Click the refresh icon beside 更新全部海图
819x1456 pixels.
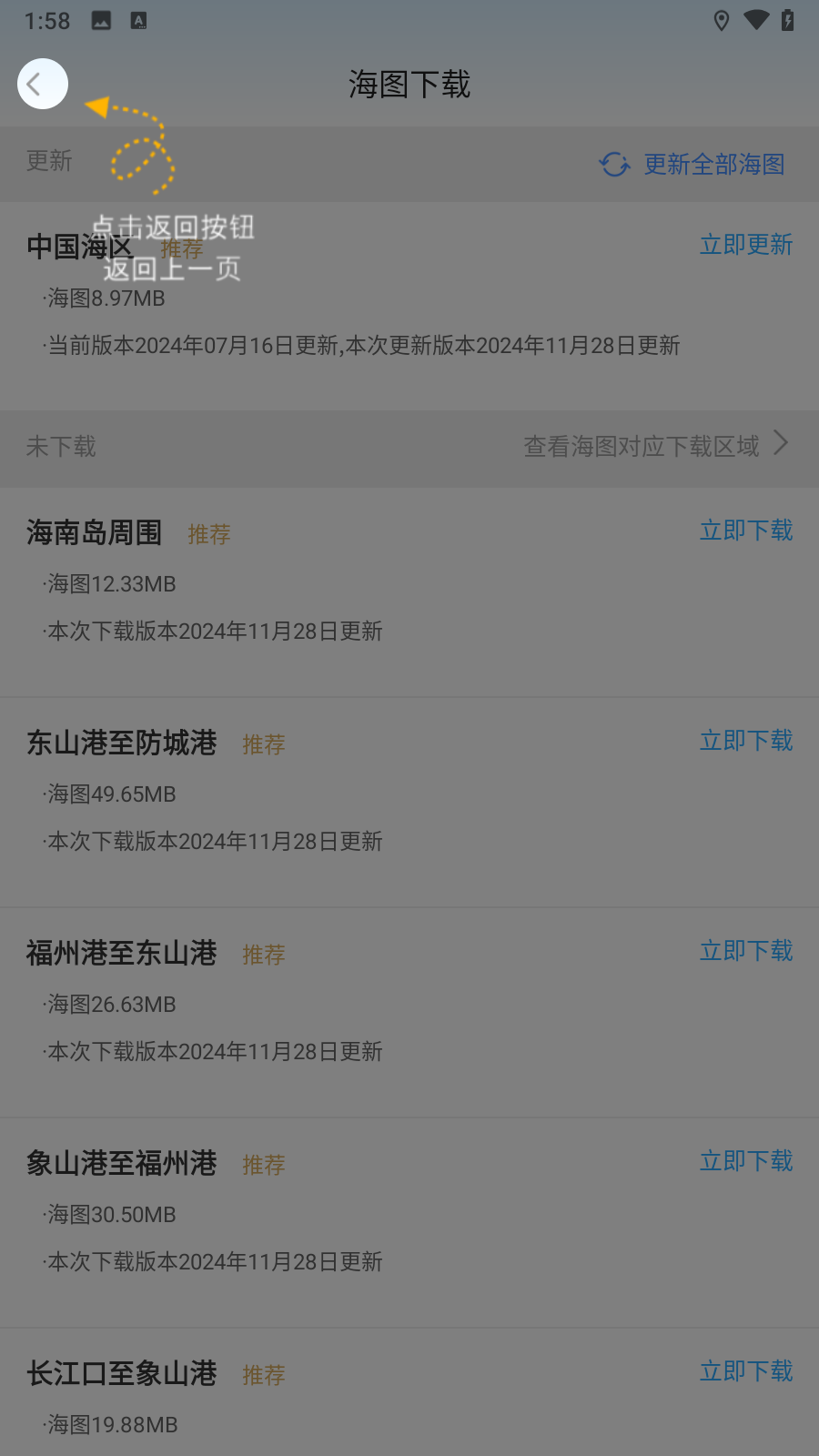613,164
